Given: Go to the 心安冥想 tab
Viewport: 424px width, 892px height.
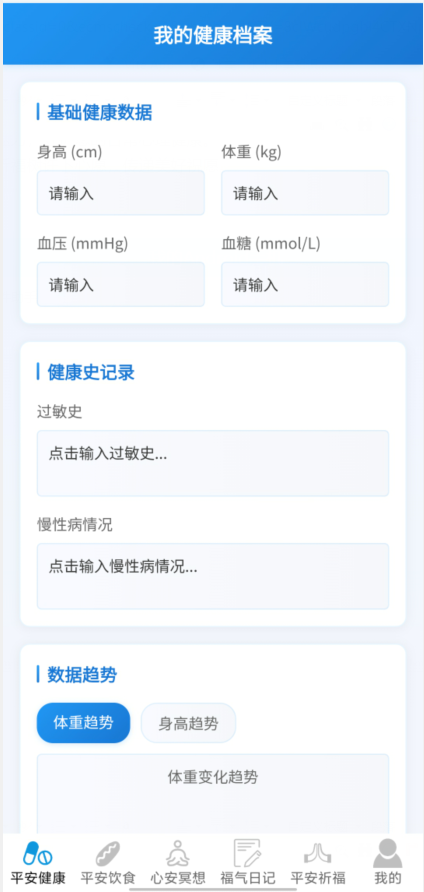Looking at the screenshot, I should point(178,862).
